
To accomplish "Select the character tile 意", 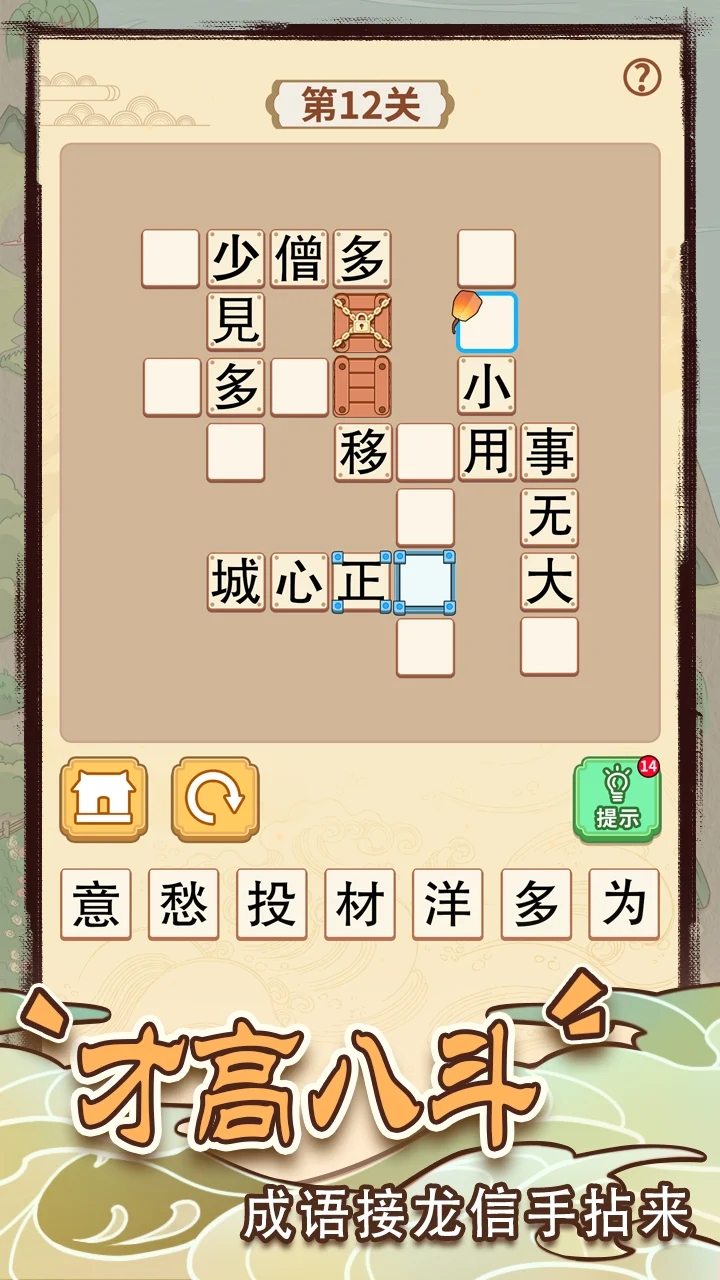I will pyautogui.click(x=96, y=904).
